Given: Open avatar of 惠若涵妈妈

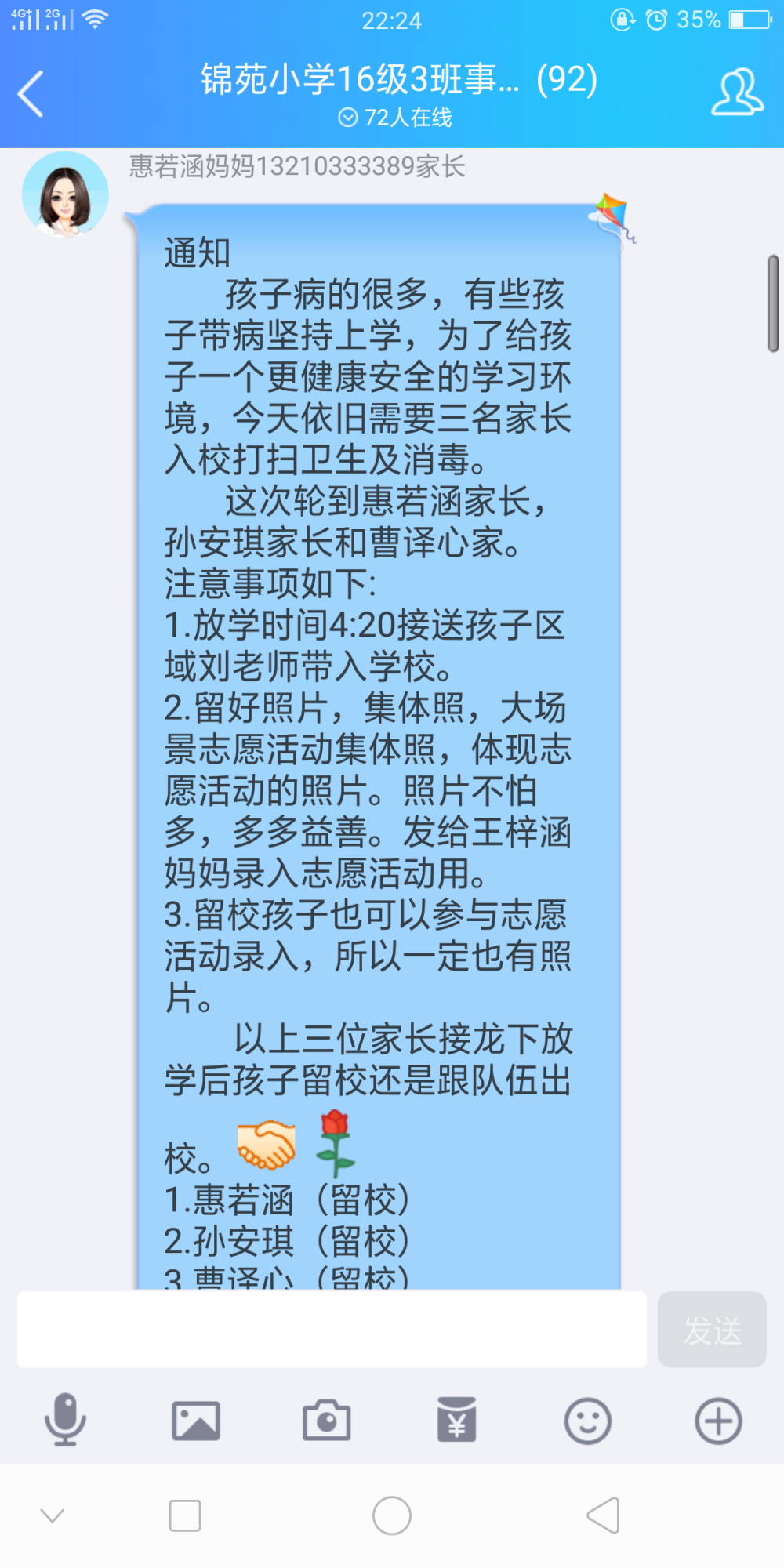Looking at the screenshot, I should [65, 194].
